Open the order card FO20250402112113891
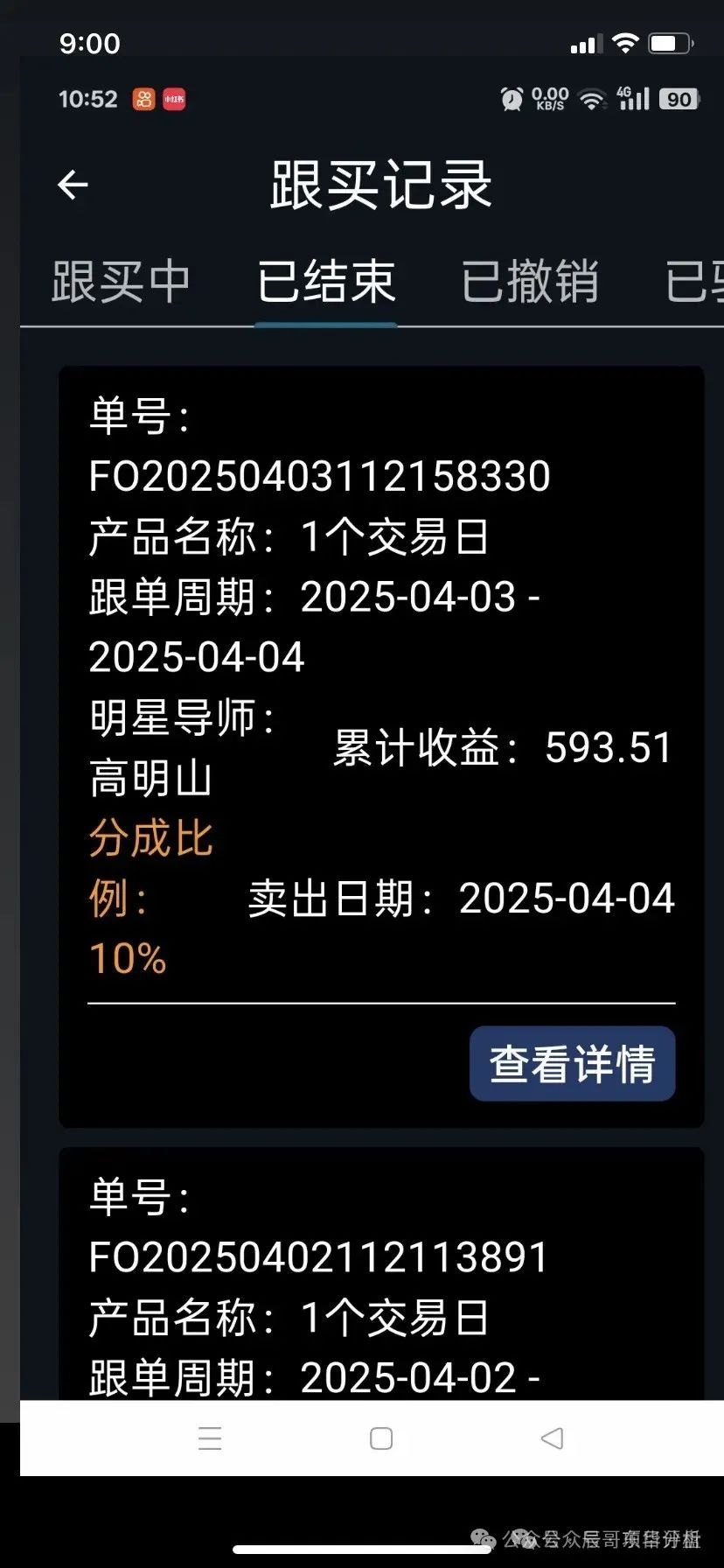Viewport: 724px width, 1568px height. (x=381, y=1274)
